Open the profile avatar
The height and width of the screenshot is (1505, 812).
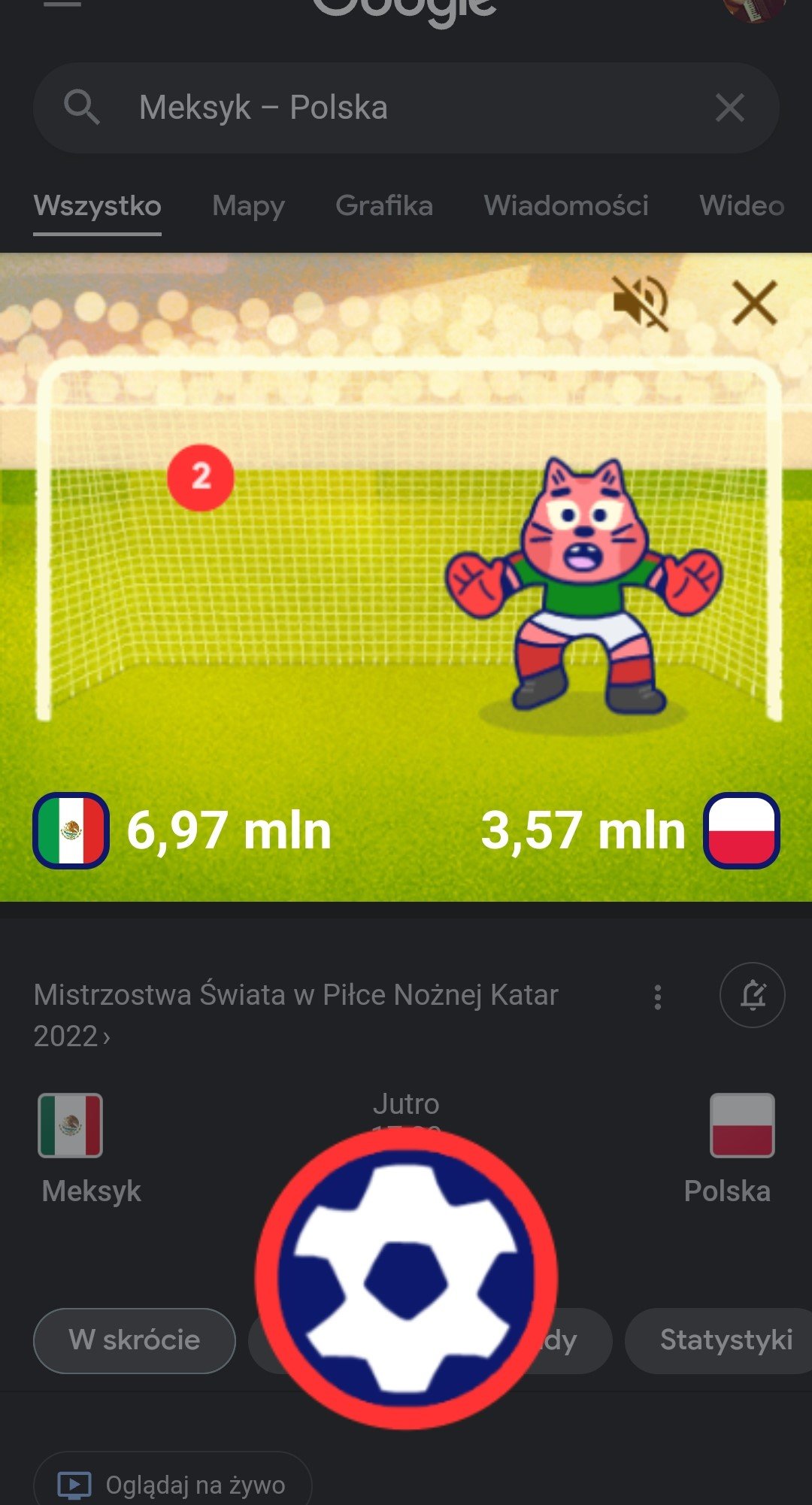point(754,8)
